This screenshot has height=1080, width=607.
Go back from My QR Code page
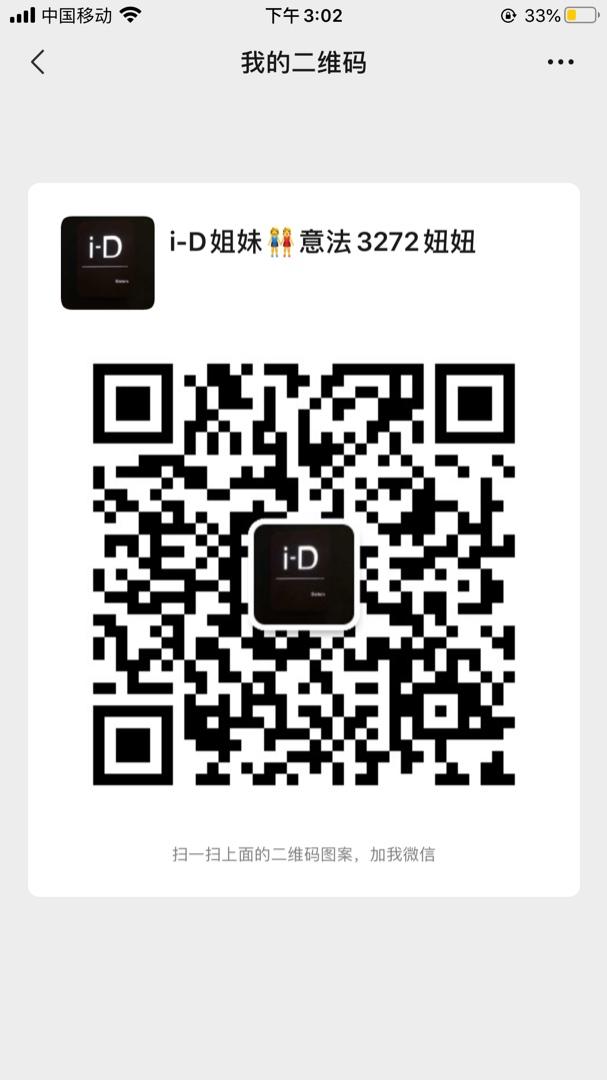click(38, 62)
